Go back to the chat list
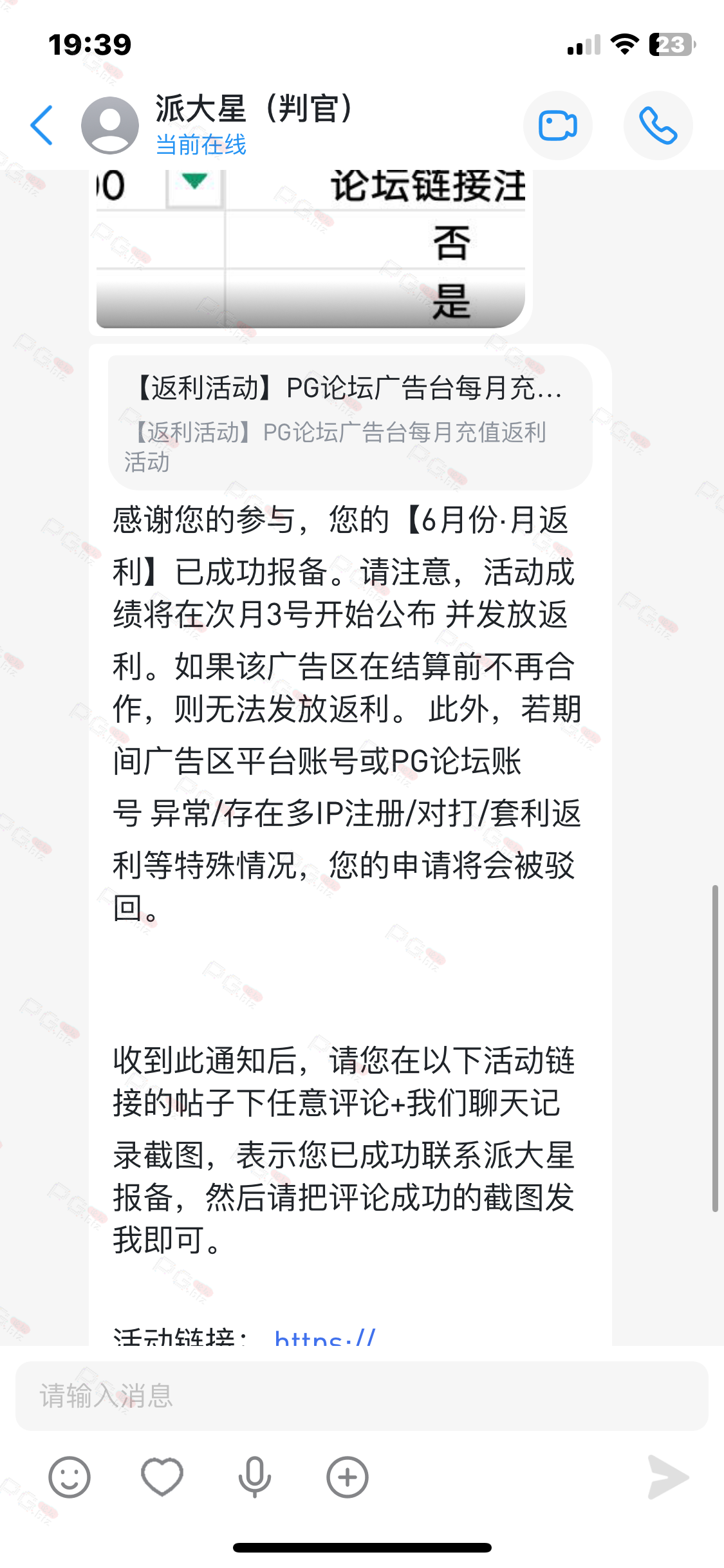Screen dimensions: 724x1568 click(x=42, y=126)
